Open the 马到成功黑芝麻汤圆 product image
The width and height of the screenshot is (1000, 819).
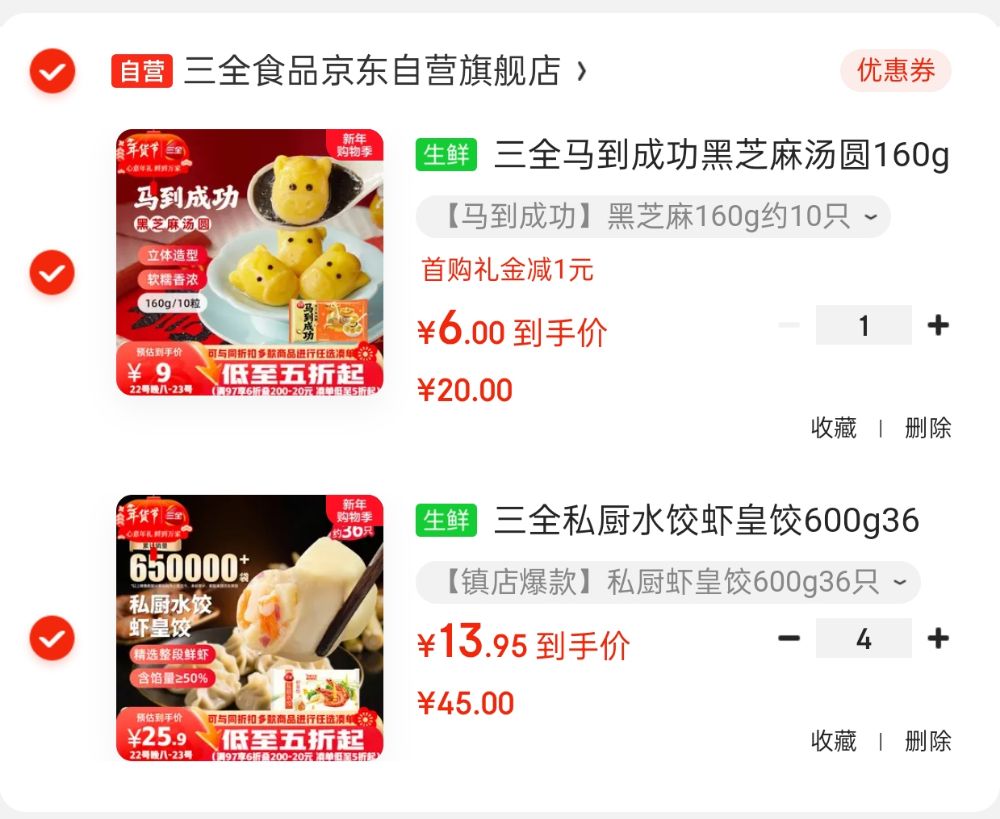[250, 262]
